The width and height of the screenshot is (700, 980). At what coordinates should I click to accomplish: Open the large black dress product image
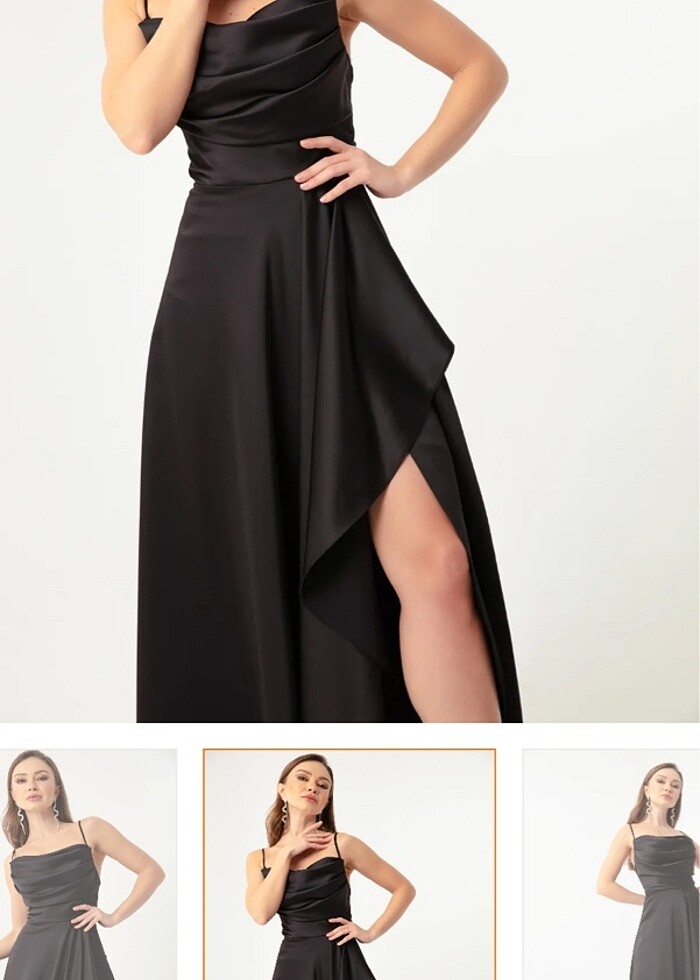(350, 360)
